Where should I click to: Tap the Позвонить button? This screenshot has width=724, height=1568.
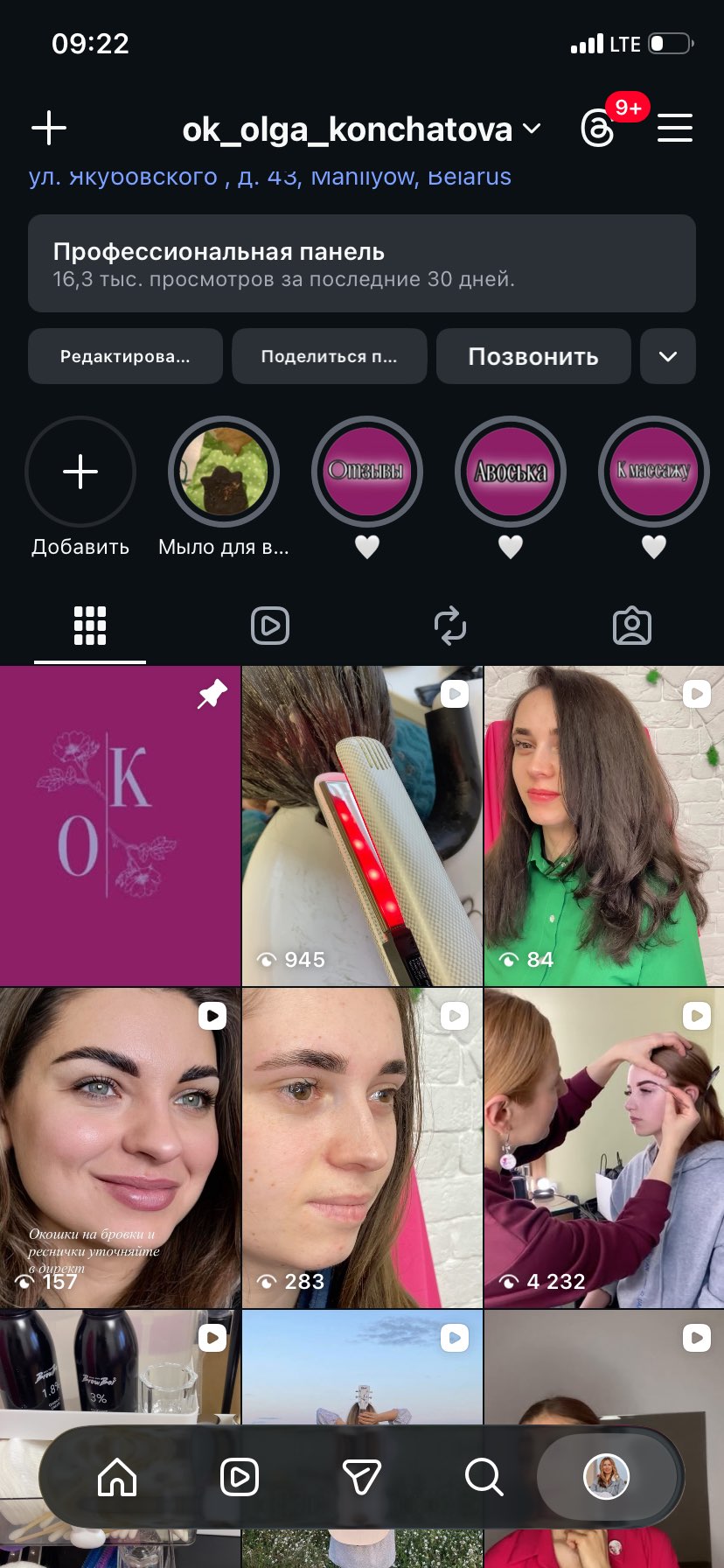[x=533, y=356]
